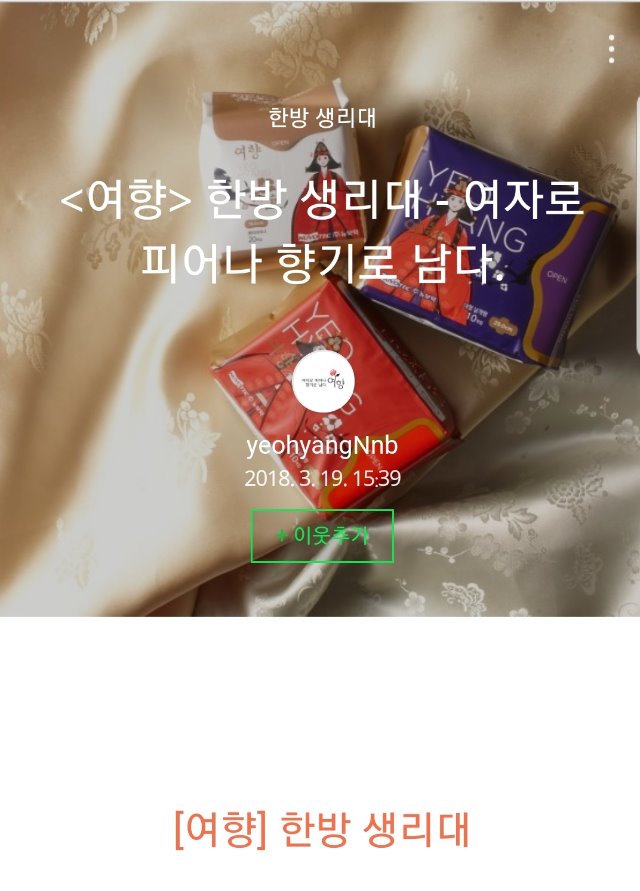Open the three-dot overflow menu

611,49
